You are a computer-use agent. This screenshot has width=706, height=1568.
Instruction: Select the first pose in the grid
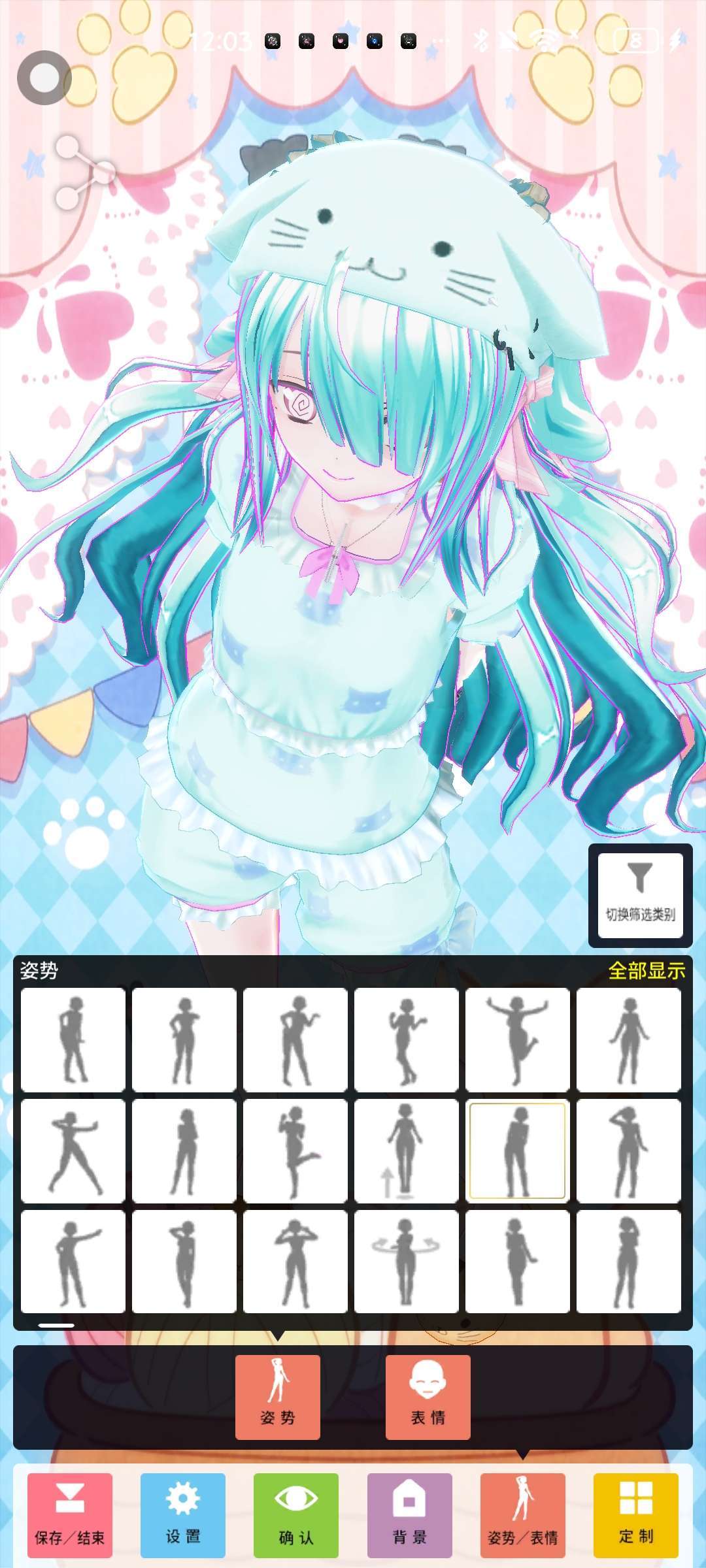click(73, 1039)
